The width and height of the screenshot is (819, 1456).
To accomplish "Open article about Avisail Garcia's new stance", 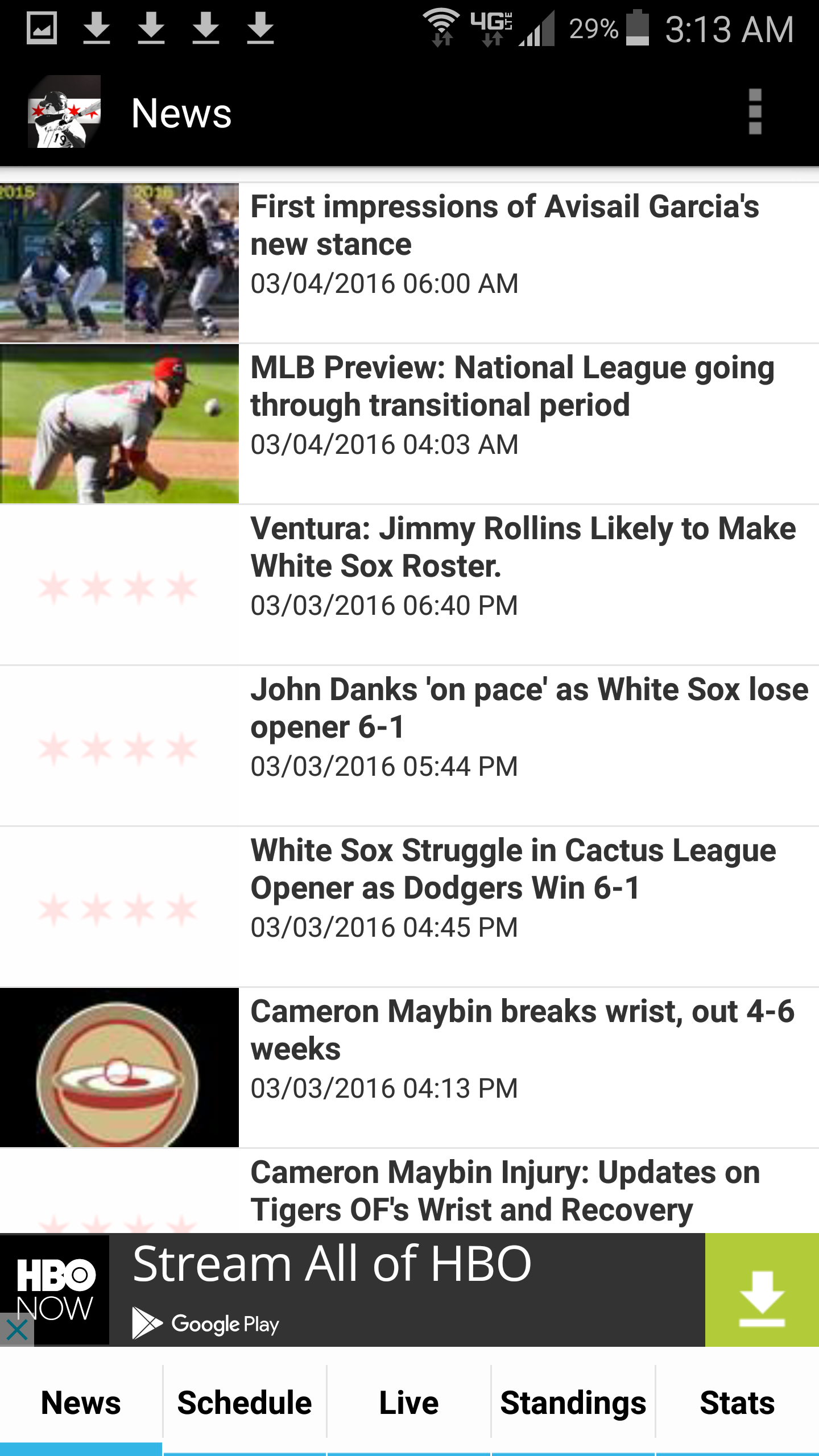I will 504,225.
